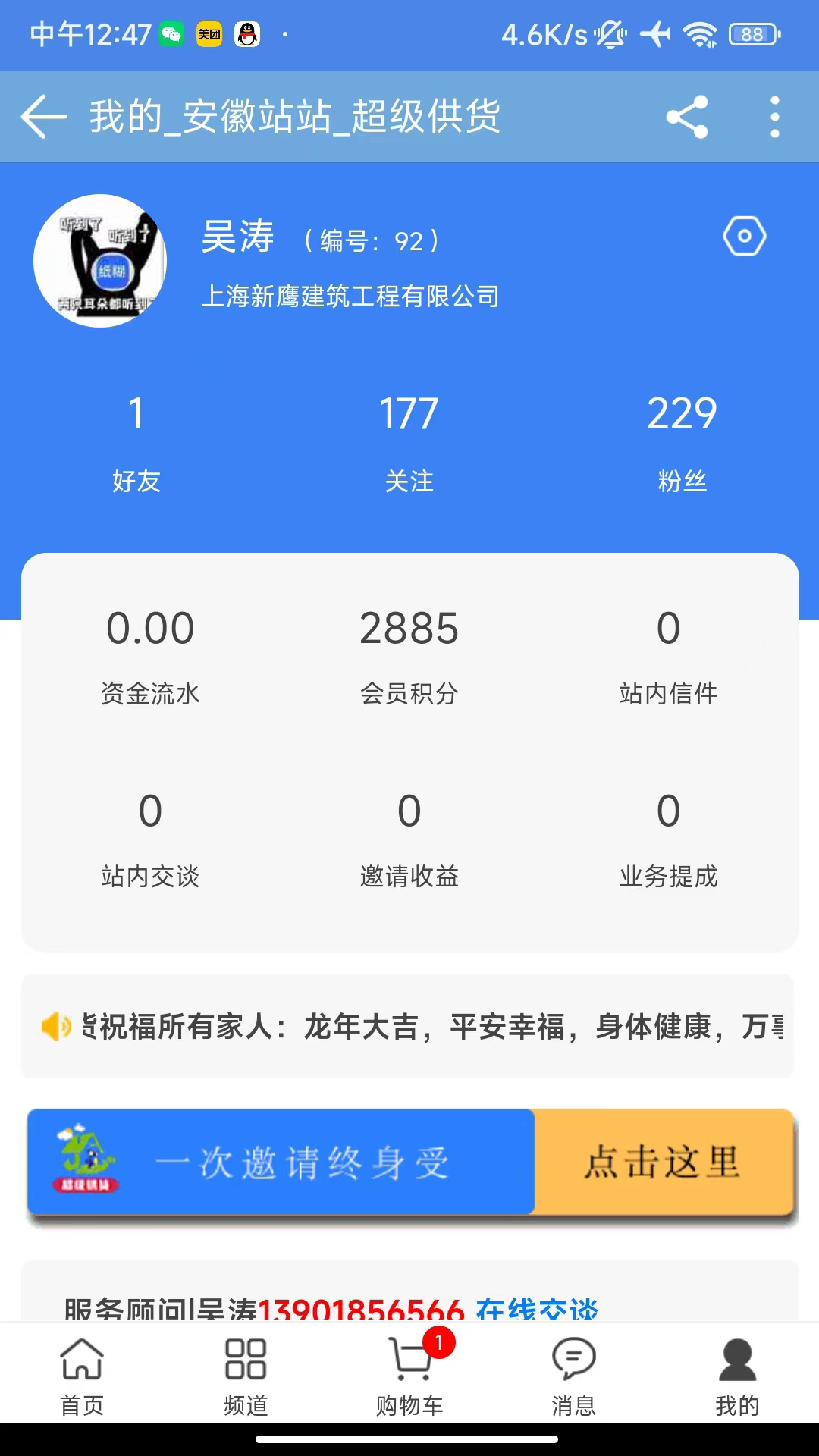Call service advisor number 13901856566

pos(362,1310)
